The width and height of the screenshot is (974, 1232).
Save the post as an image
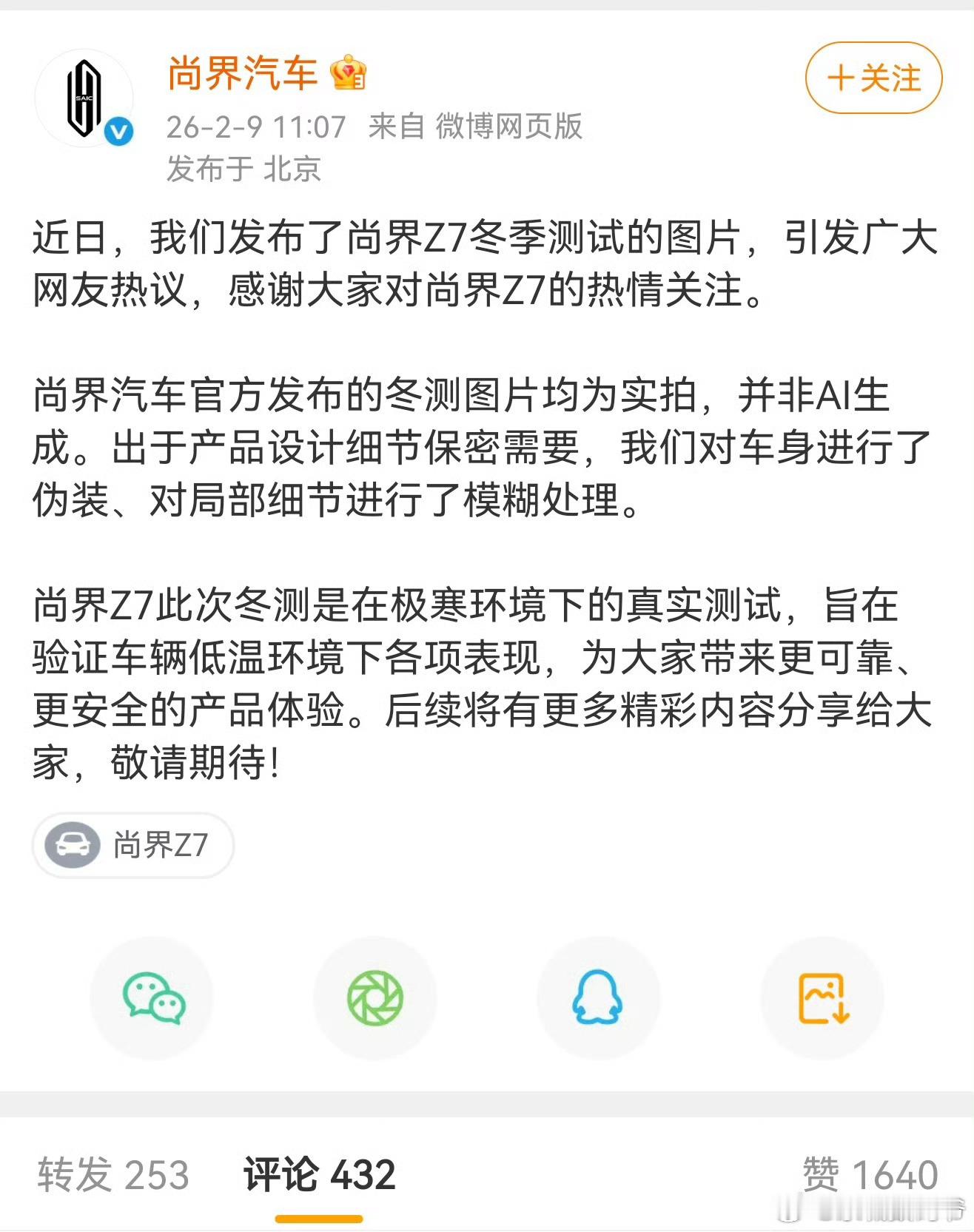pos(822,997)
